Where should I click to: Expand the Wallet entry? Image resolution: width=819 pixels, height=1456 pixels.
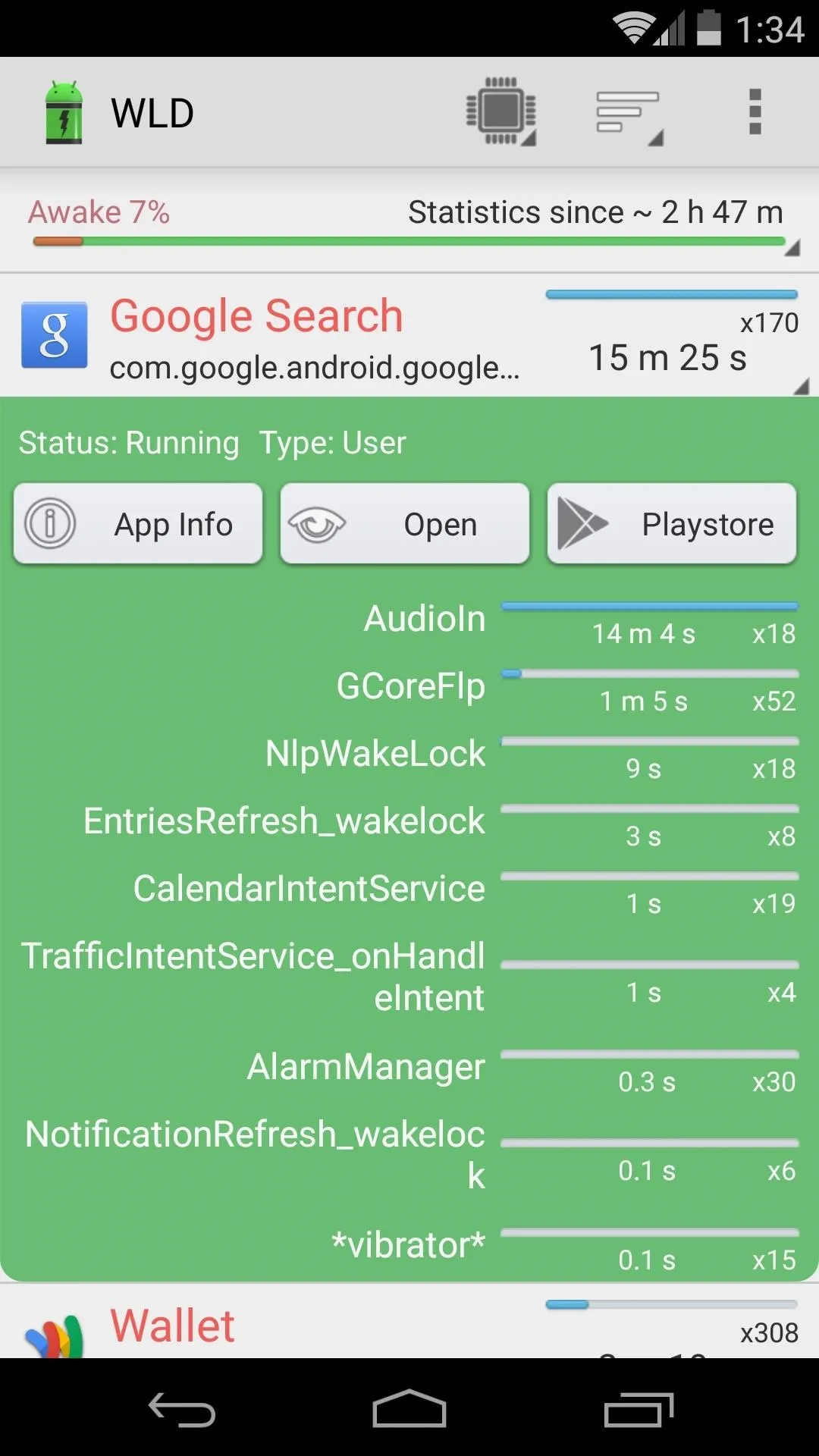(x=409, y=1321)
